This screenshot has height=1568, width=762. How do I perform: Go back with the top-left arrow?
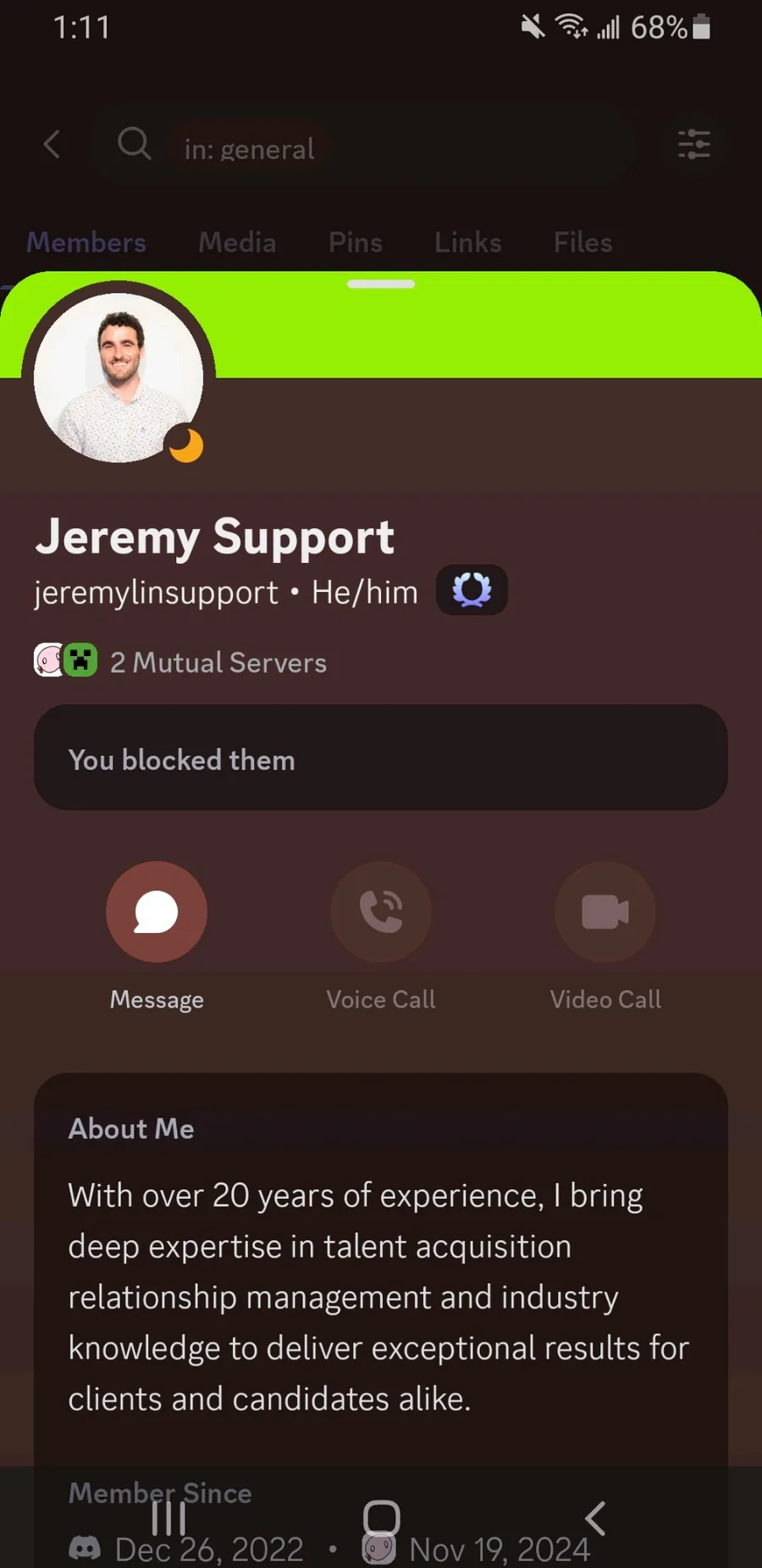point(52,144)
